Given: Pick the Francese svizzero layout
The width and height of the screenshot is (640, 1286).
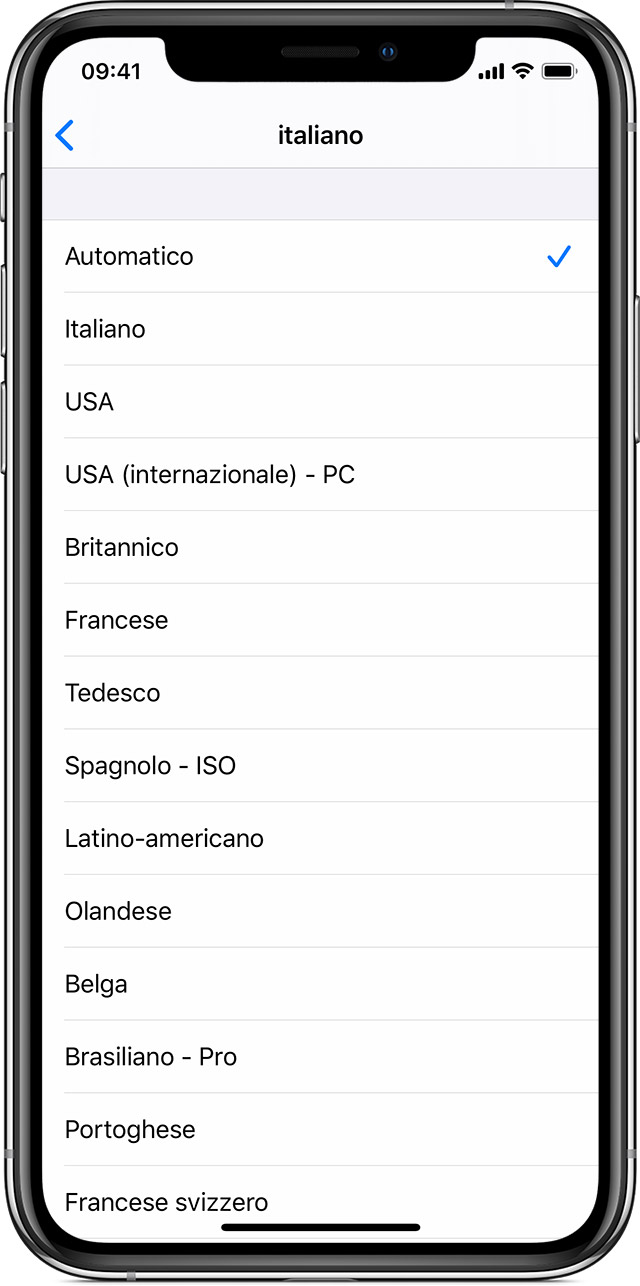Looking at the screenshot, I should (x=167, y=1200).
